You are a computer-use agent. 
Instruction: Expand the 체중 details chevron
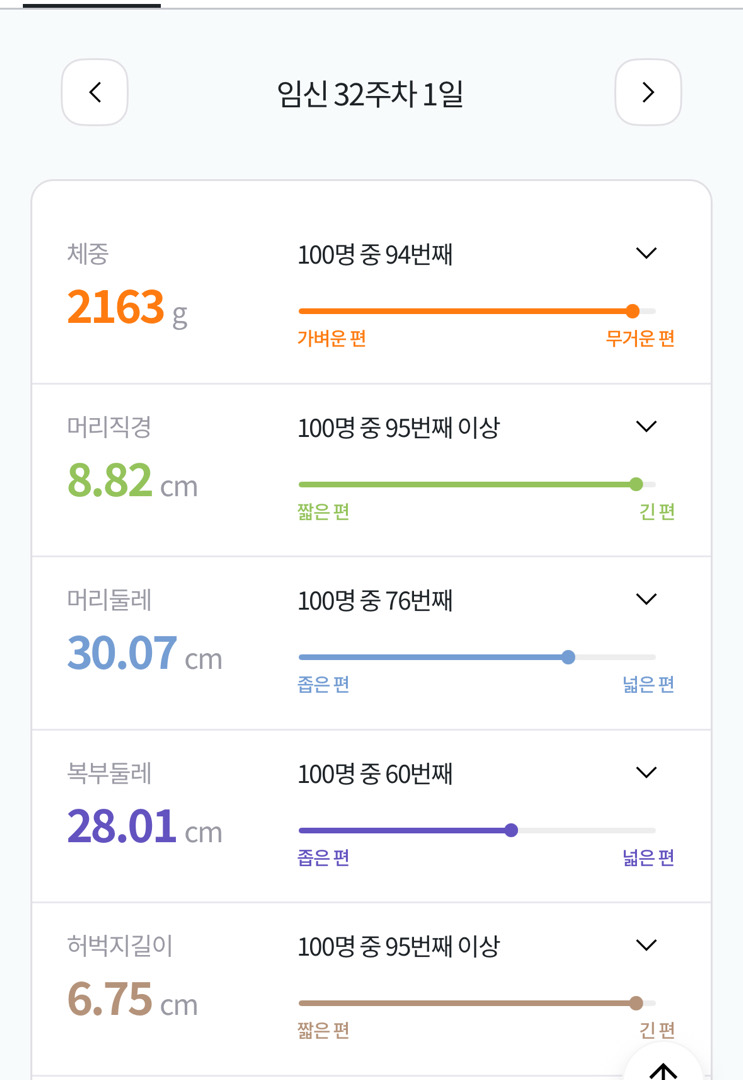click(646, 253)
